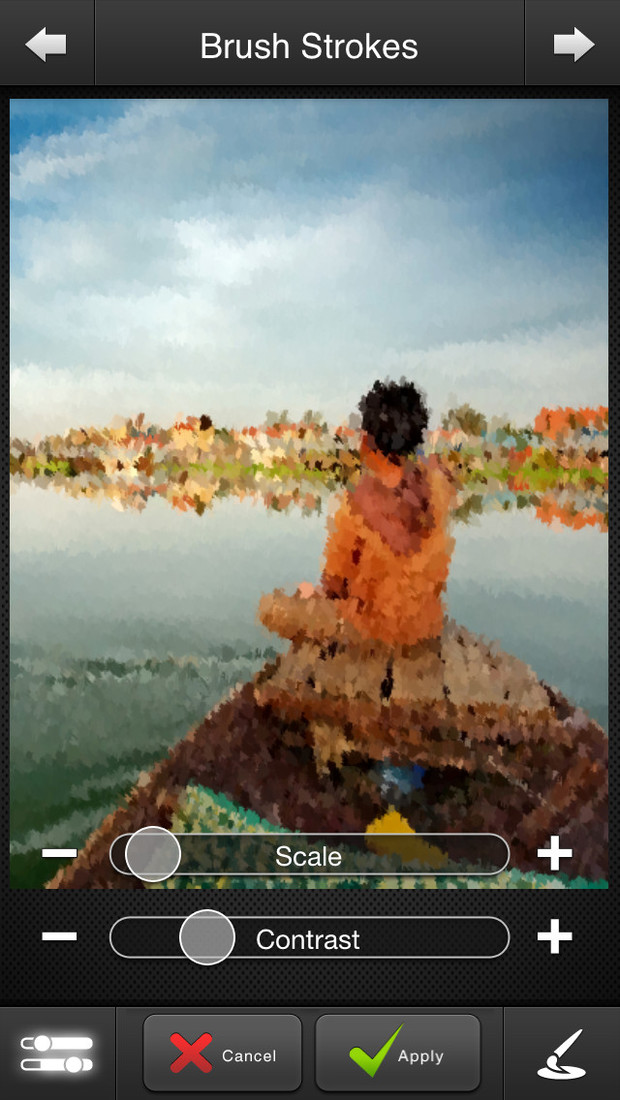
Task: Go to the previous effect with left arrow
Action: [46, 45]
